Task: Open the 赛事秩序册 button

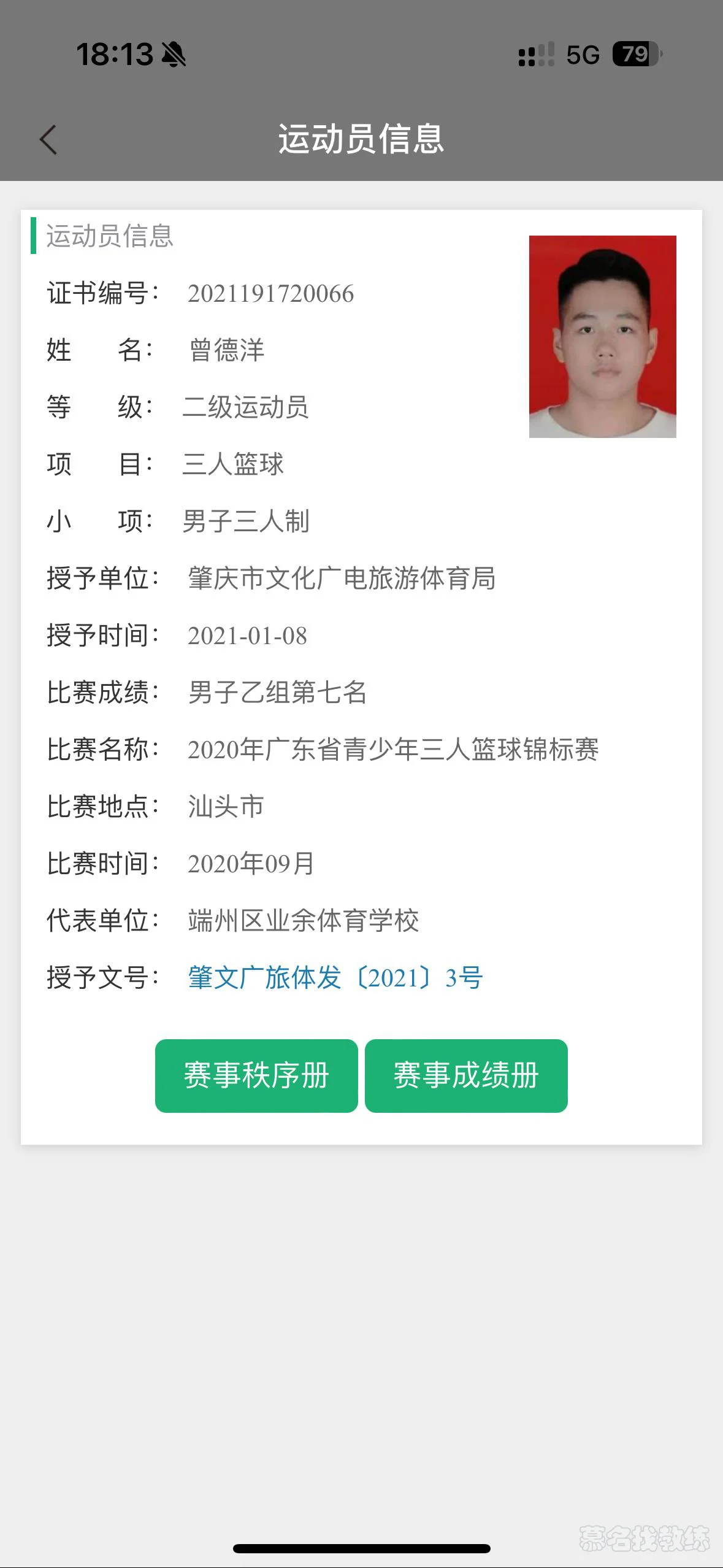Action: (256, 1075)
